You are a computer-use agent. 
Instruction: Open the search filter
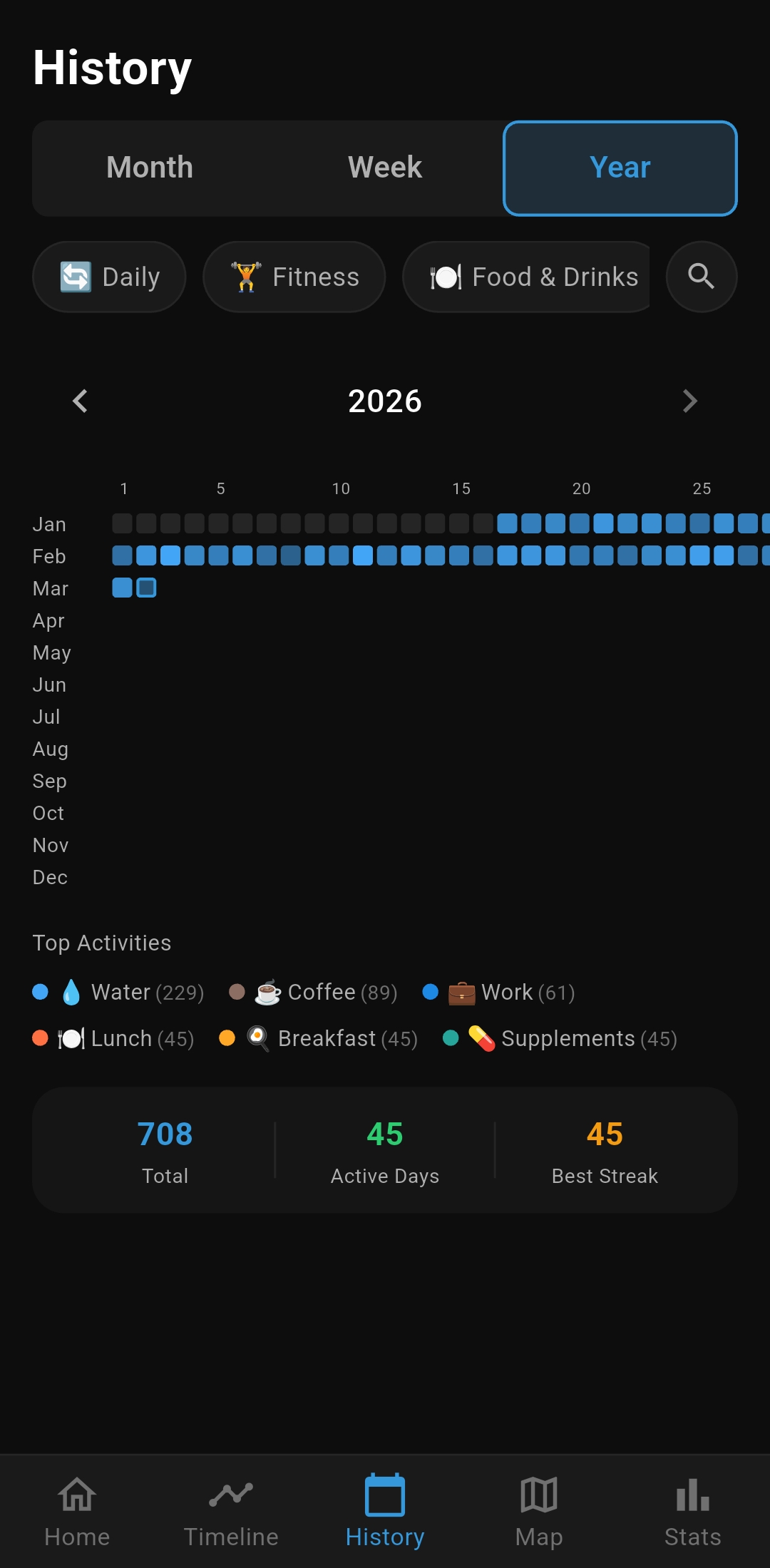click(x=701, y=277)
